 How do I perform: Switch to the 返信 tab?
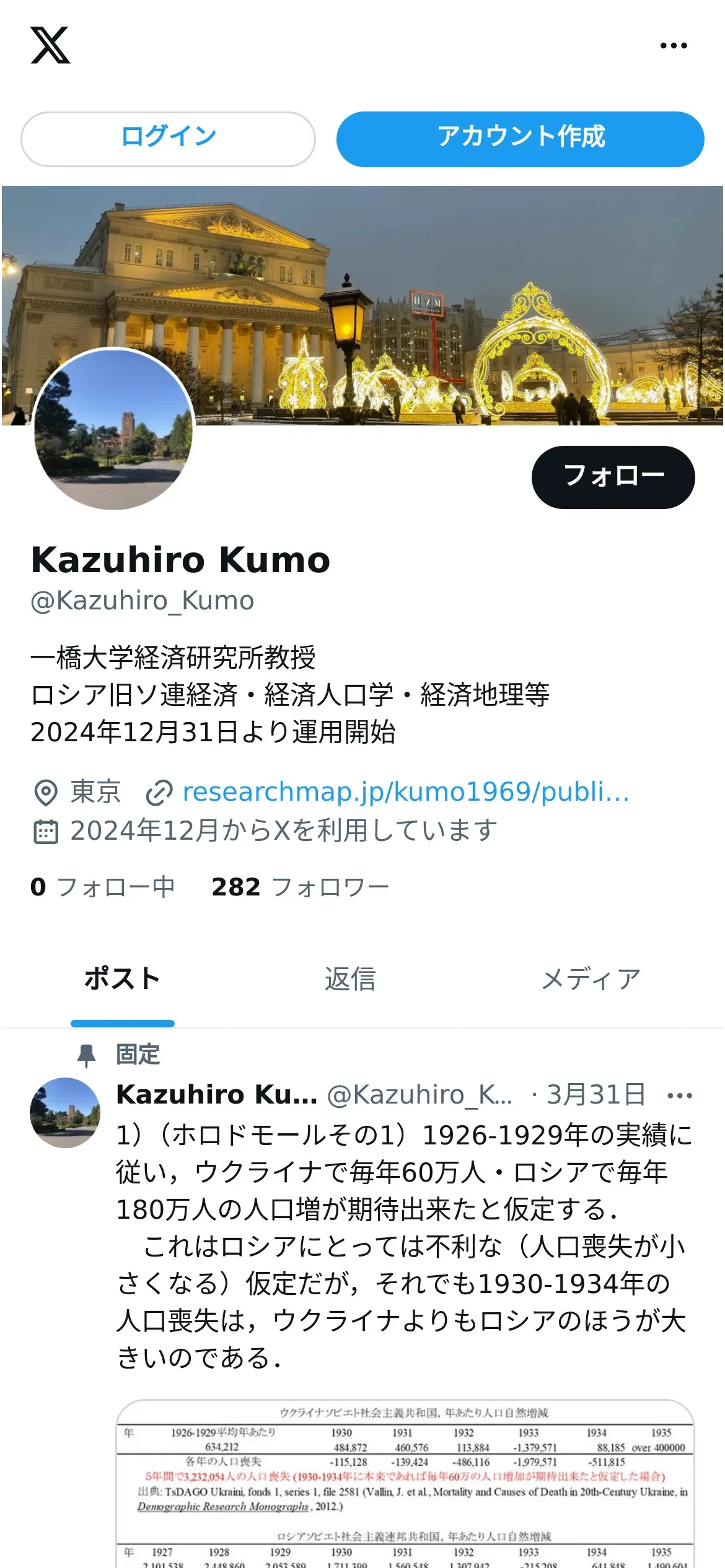[350, 980]
